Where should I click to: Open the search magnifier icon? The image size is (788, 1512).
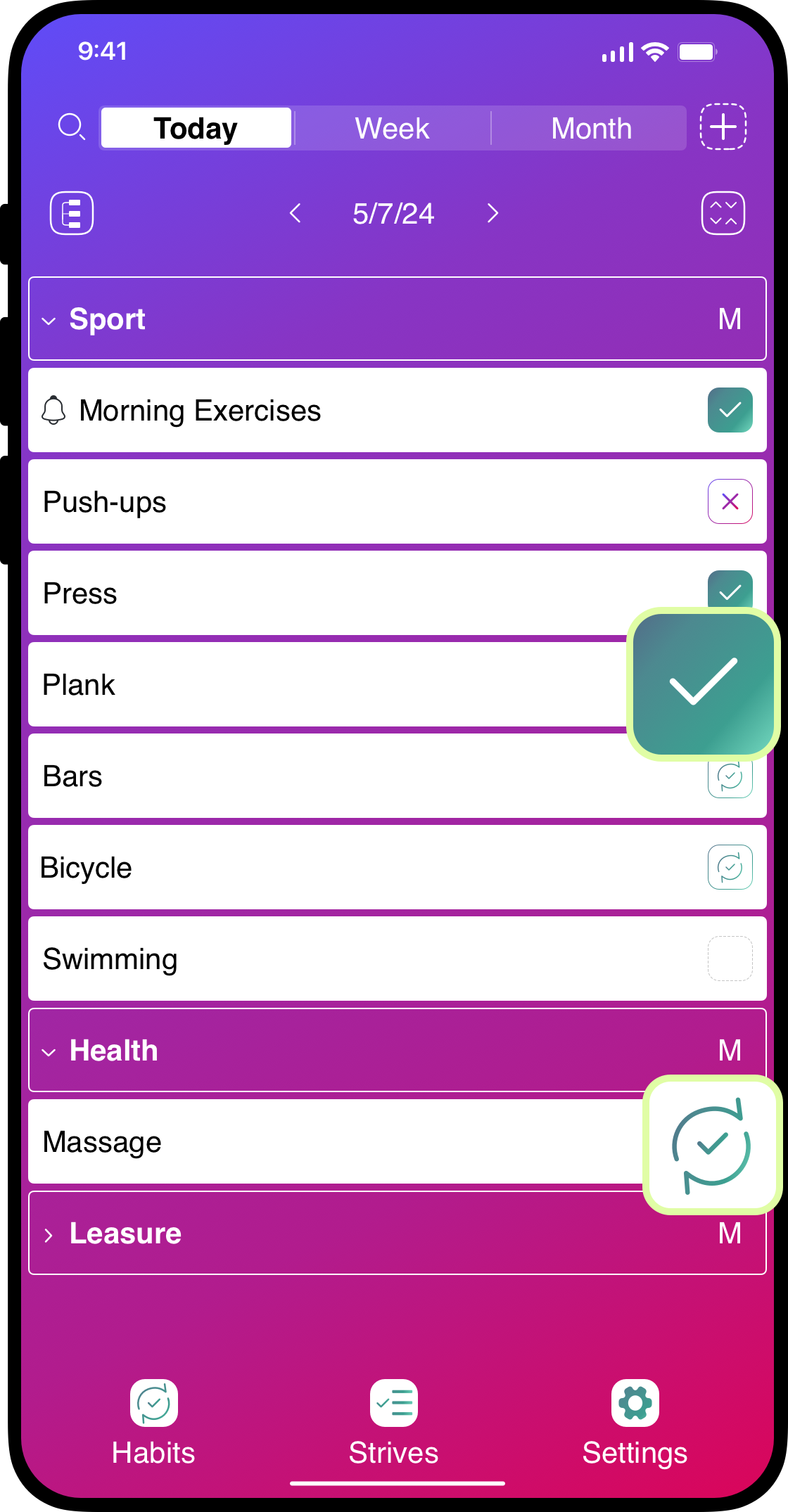point(71,127)
